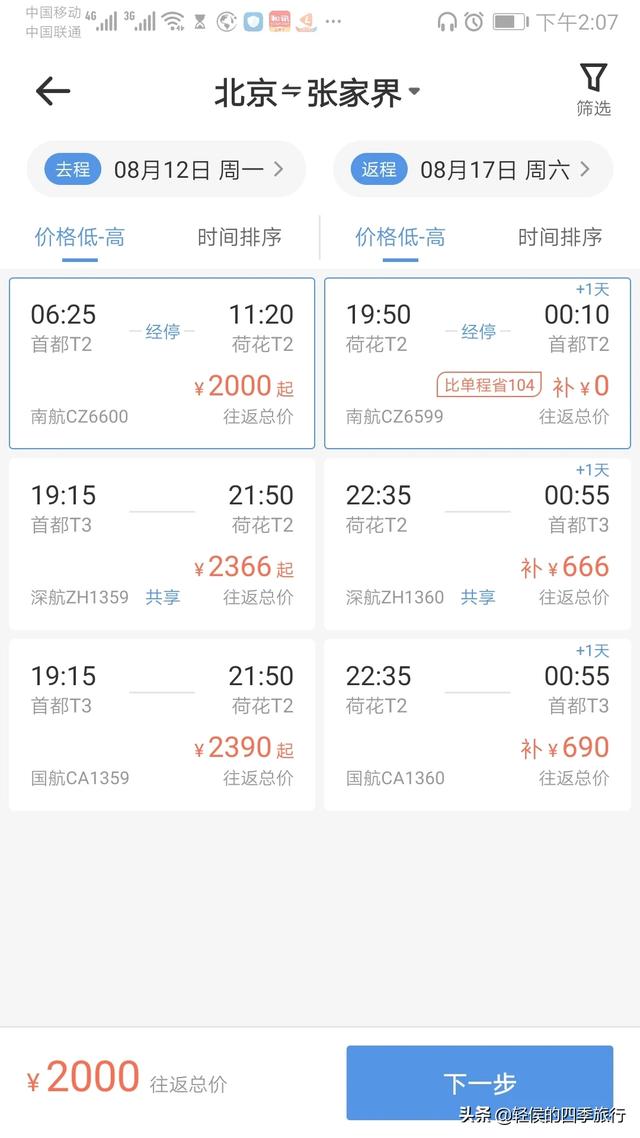Go back using the arrow icon
The image size is (640, 1138).
click(53, 91)
